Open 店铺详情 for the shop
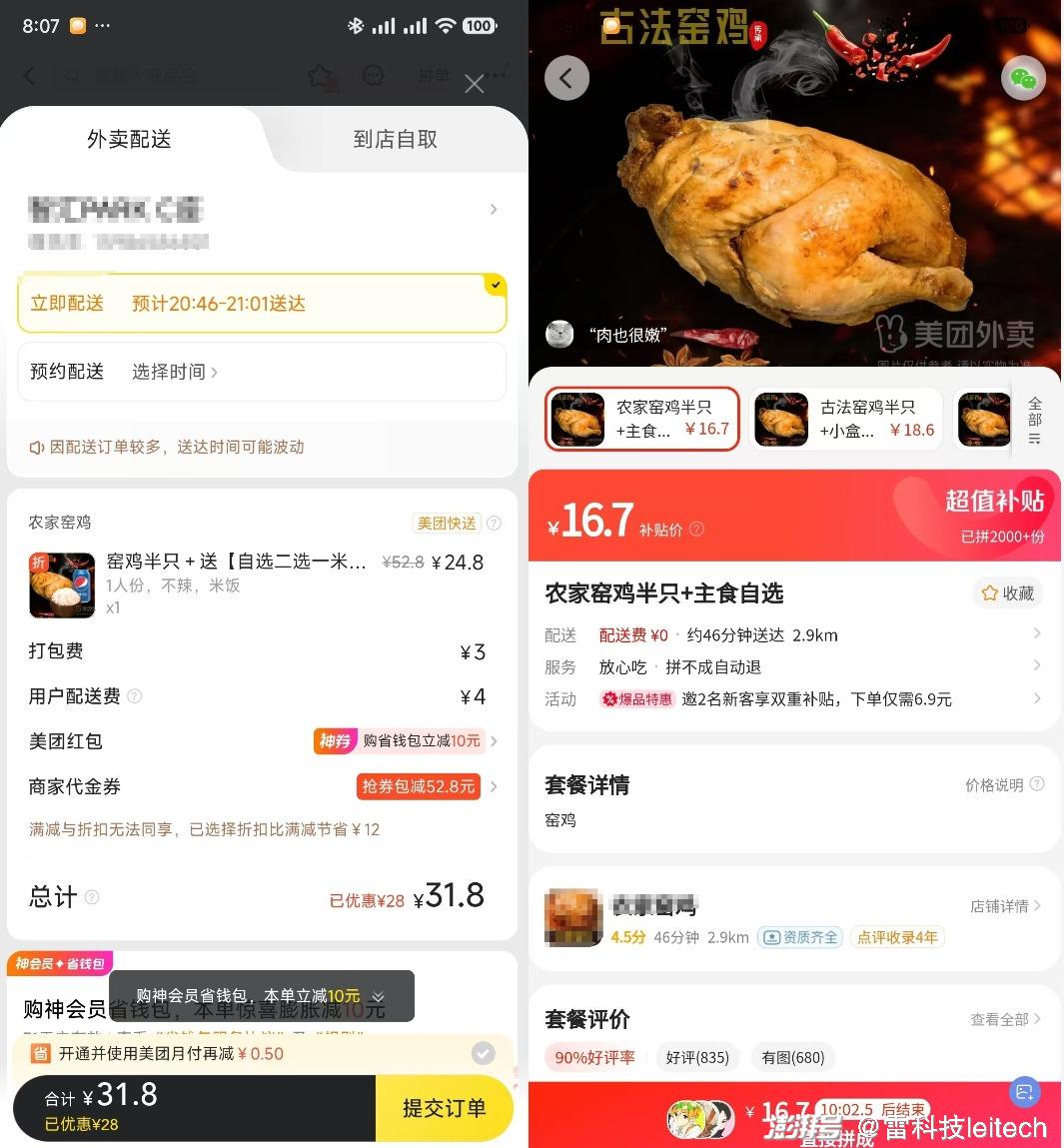The height and width of the screenshot is (1148, 1064). pyautogui.click(x=1005, y=906)
